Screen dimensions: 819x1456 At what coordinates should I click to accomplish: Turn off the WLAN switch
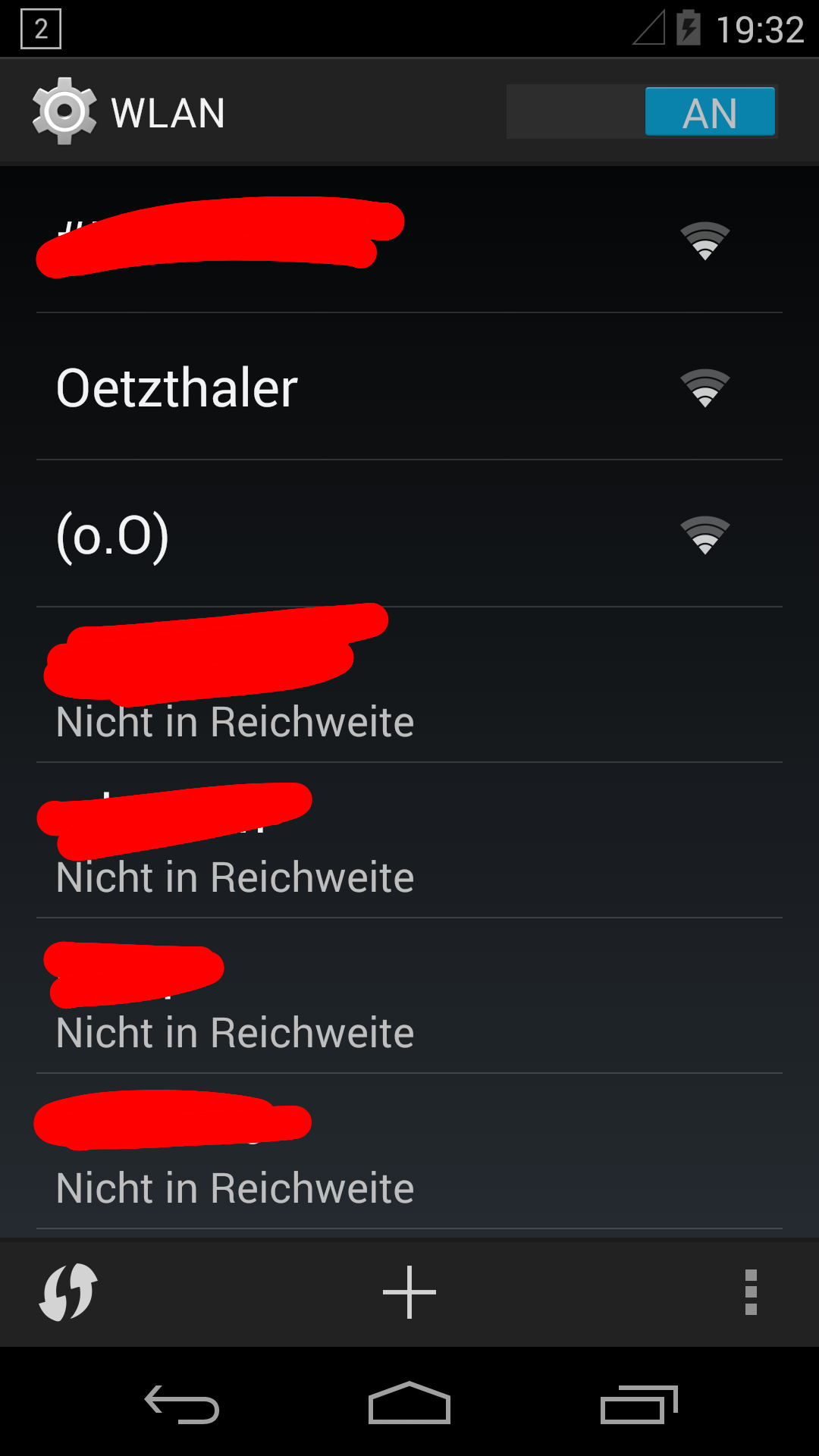coord(642,111)
